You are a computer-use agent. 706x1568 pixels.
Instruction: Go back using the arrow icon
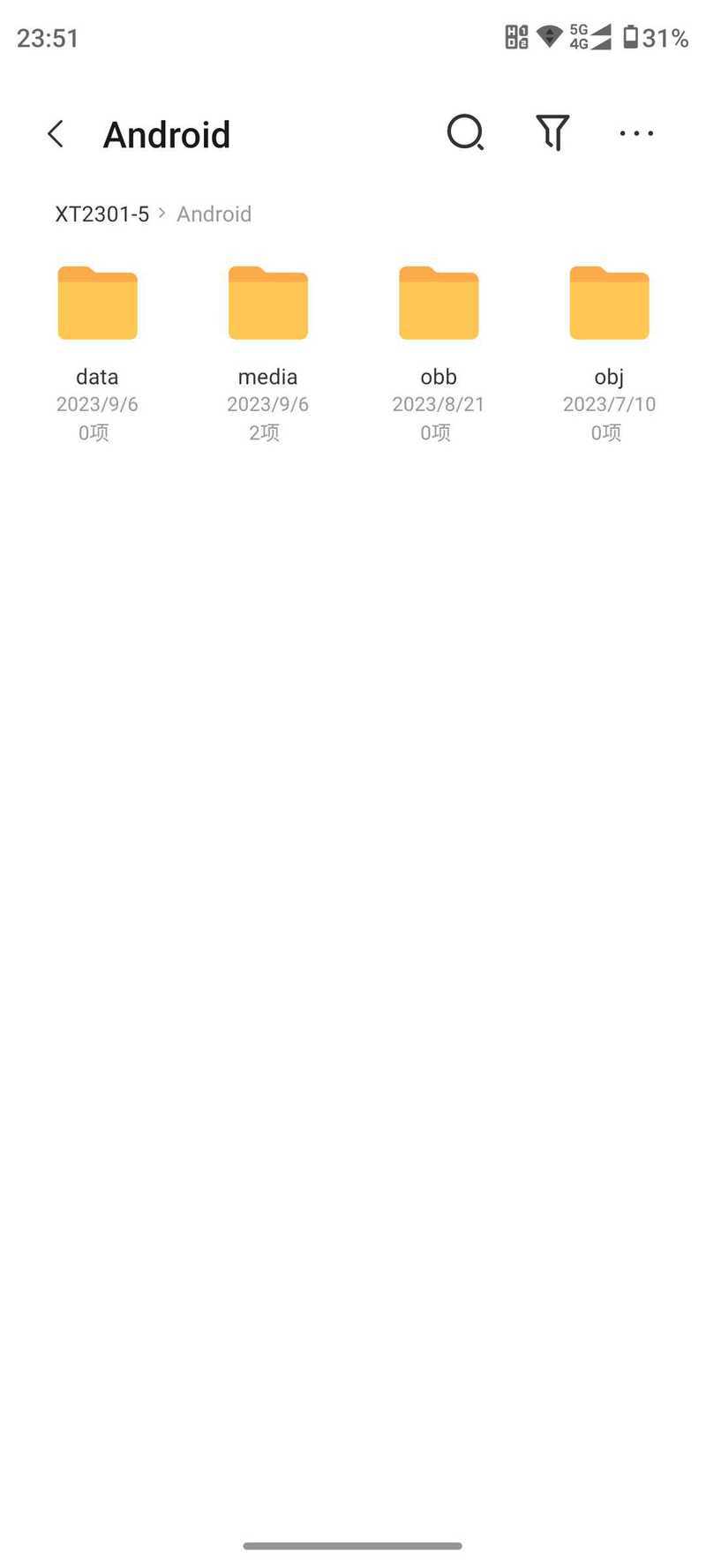pos(56,134)
